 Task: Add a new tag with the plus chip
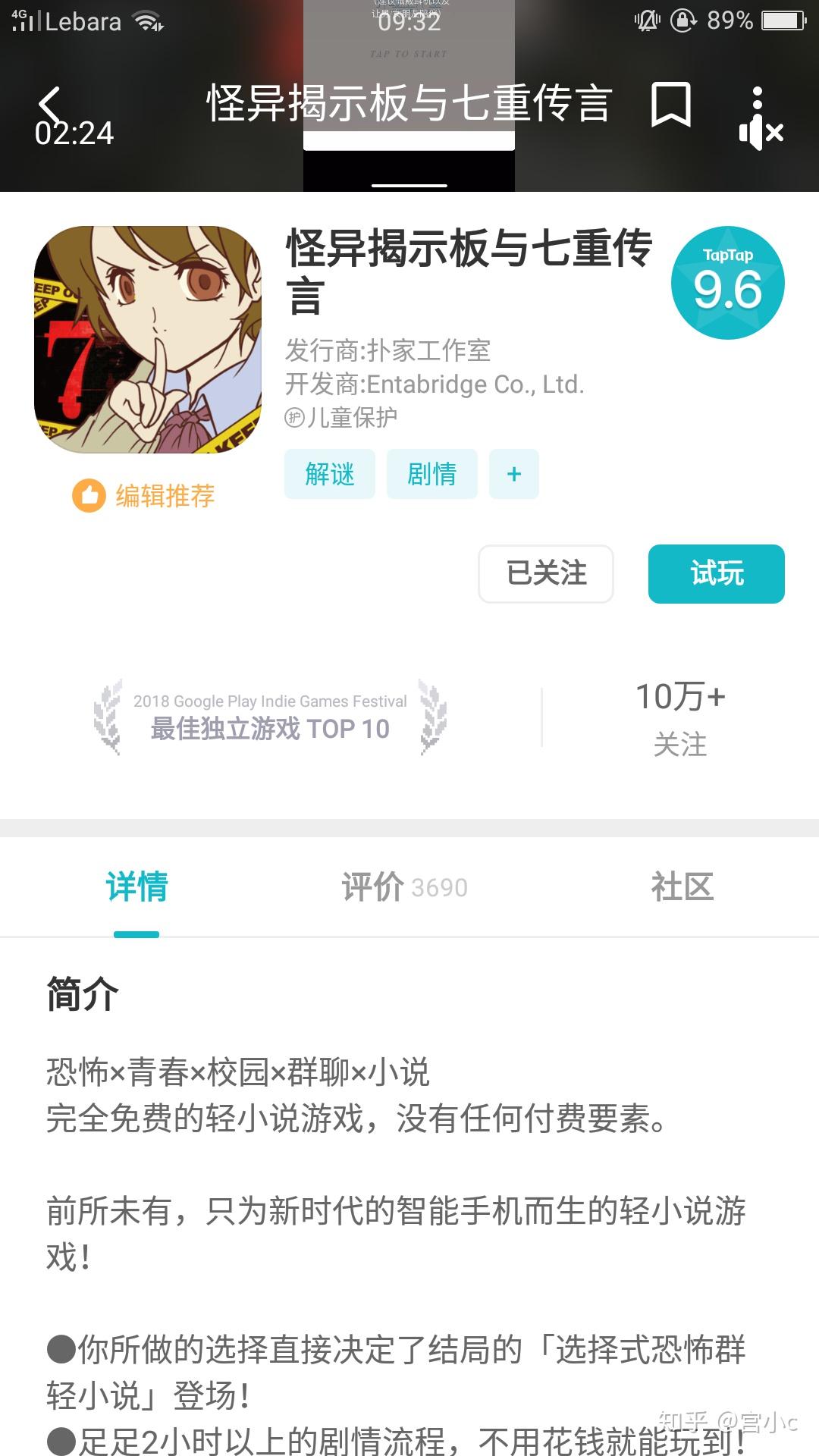(x=514, y=474)
